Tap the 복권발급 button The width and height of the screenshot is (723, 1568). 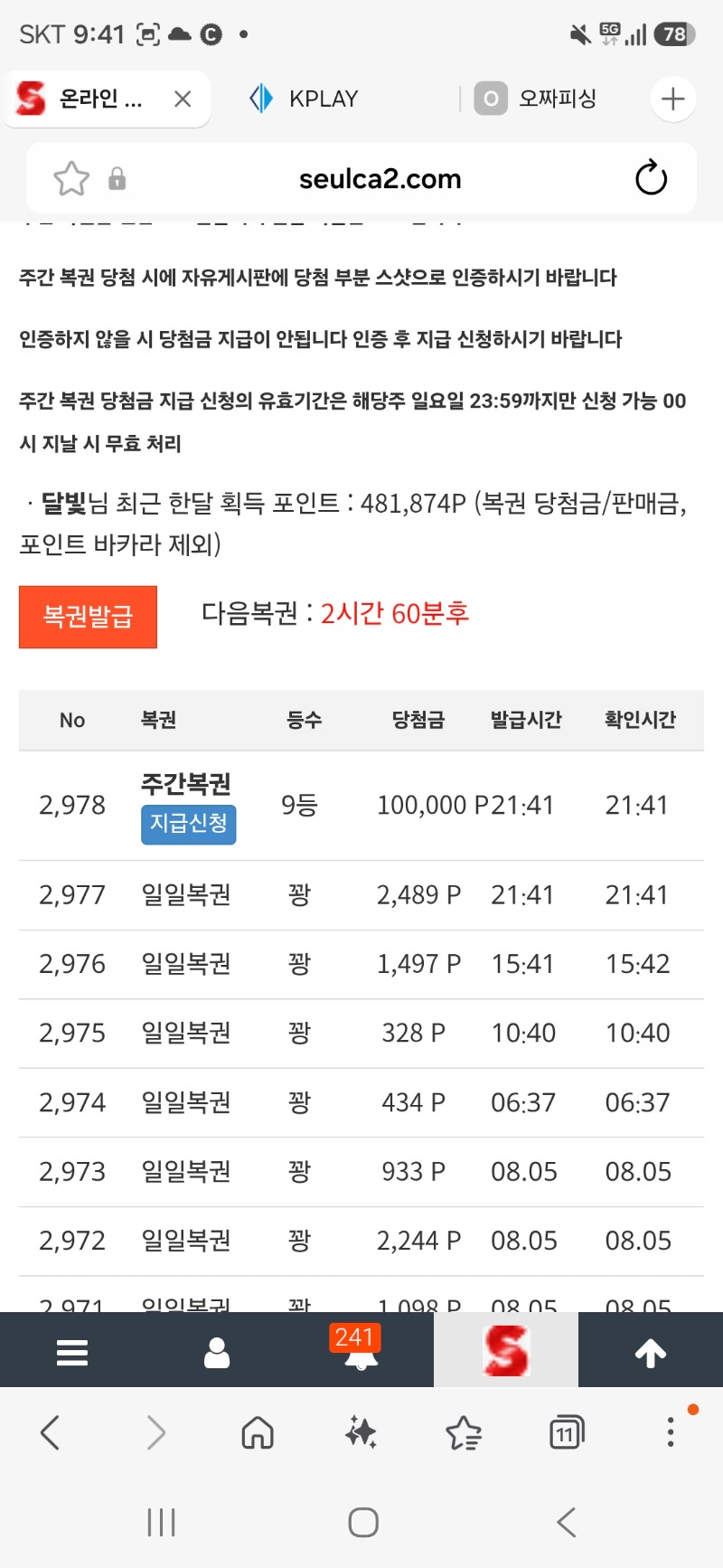(88, 617)
